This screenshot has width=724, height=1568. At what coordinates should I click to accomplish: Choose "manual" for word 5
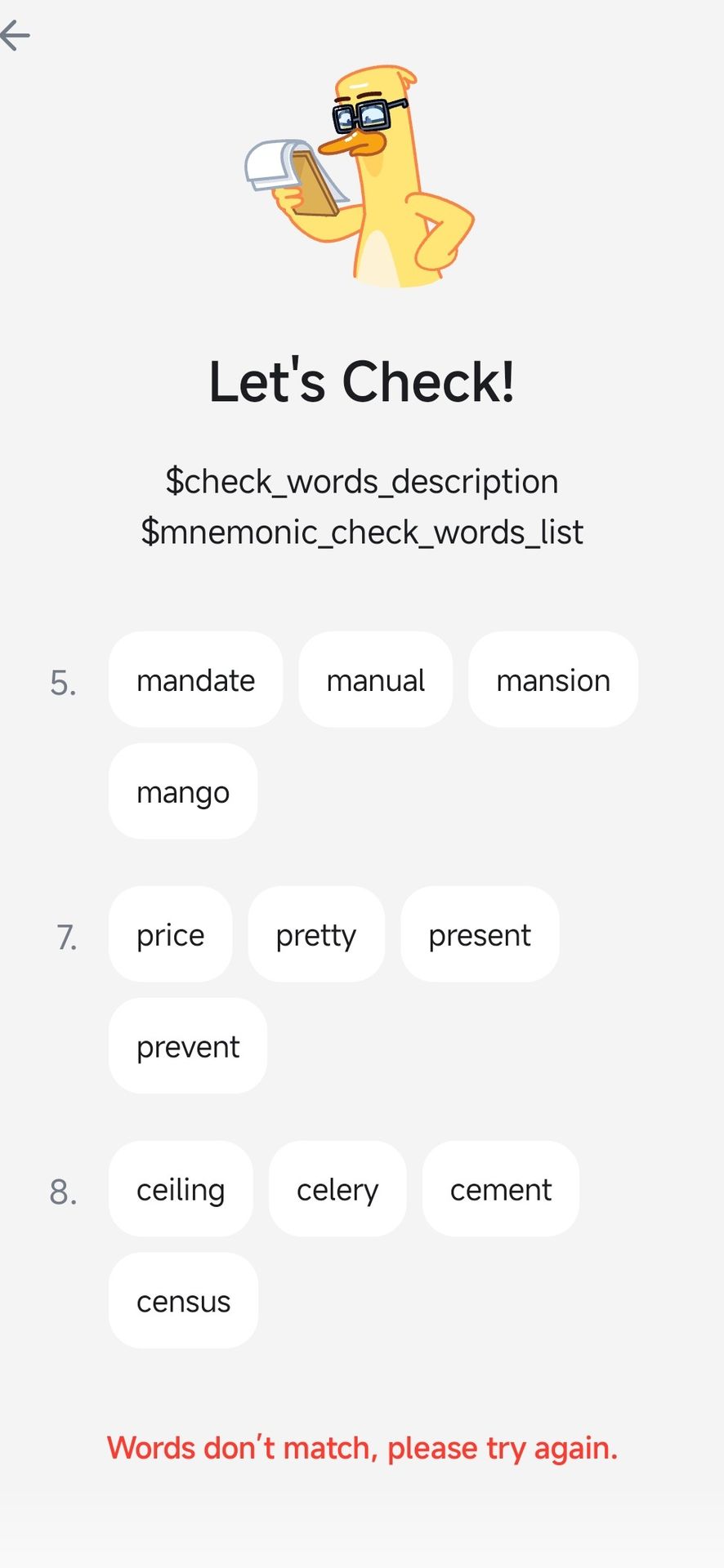(x=375, y=679)
